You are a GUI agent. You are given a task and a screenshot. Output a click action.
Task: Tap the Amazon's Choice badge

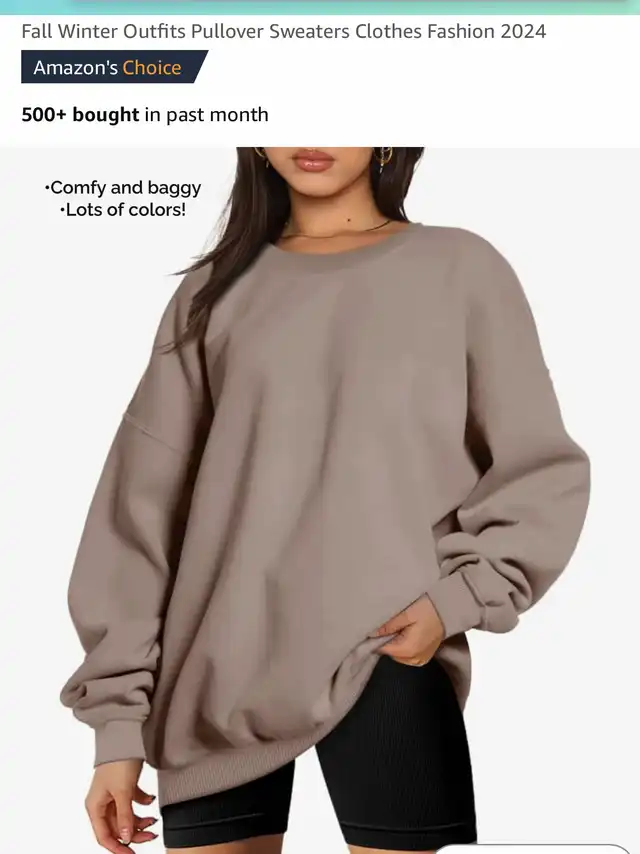click(x=110, y=68)
